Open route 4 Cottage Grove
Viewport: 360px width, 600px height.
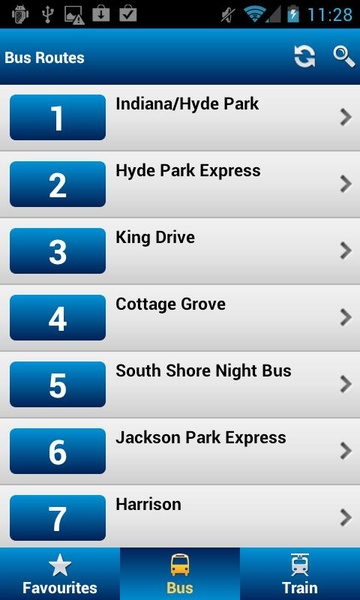coord(180,318)
